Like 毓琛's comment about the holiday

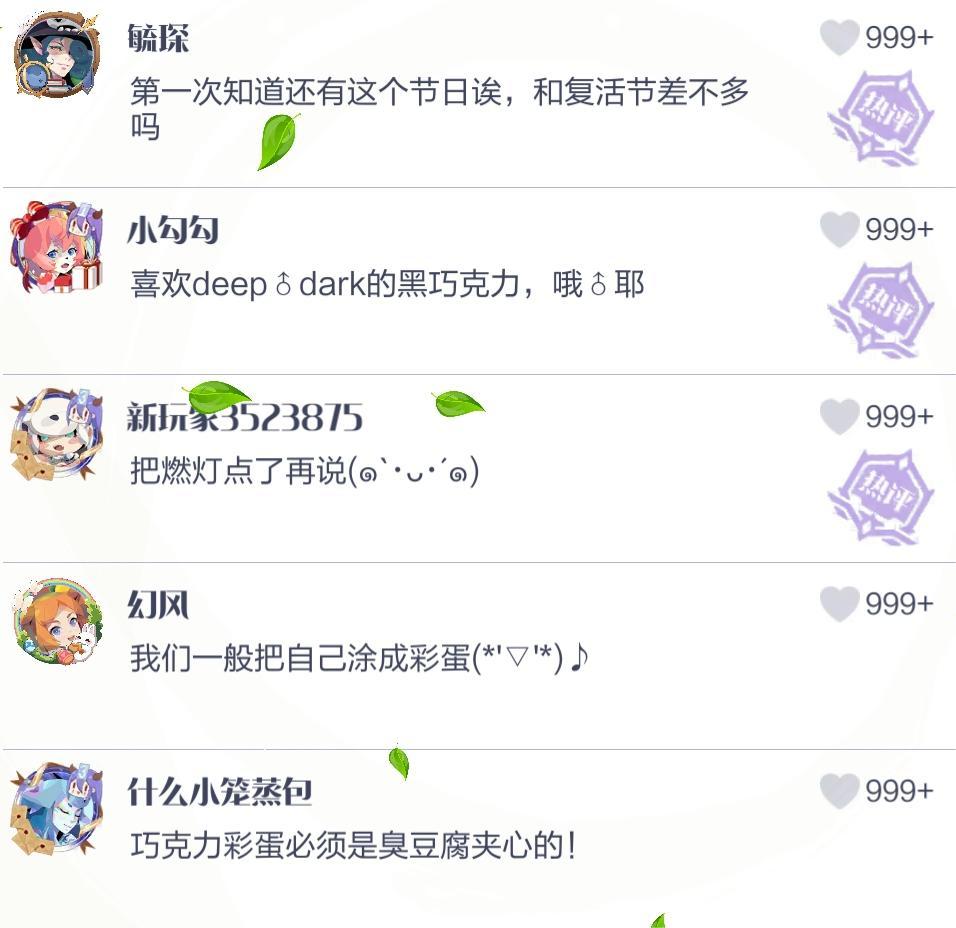[838, 38]
